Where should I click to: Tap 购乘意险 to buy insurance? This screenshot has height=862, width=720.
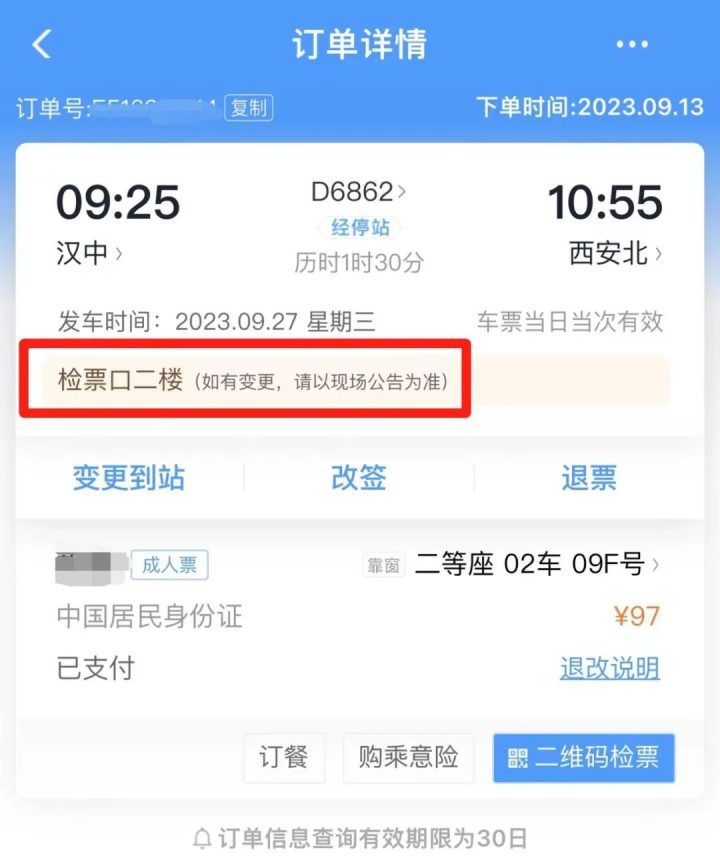[408, 757]
